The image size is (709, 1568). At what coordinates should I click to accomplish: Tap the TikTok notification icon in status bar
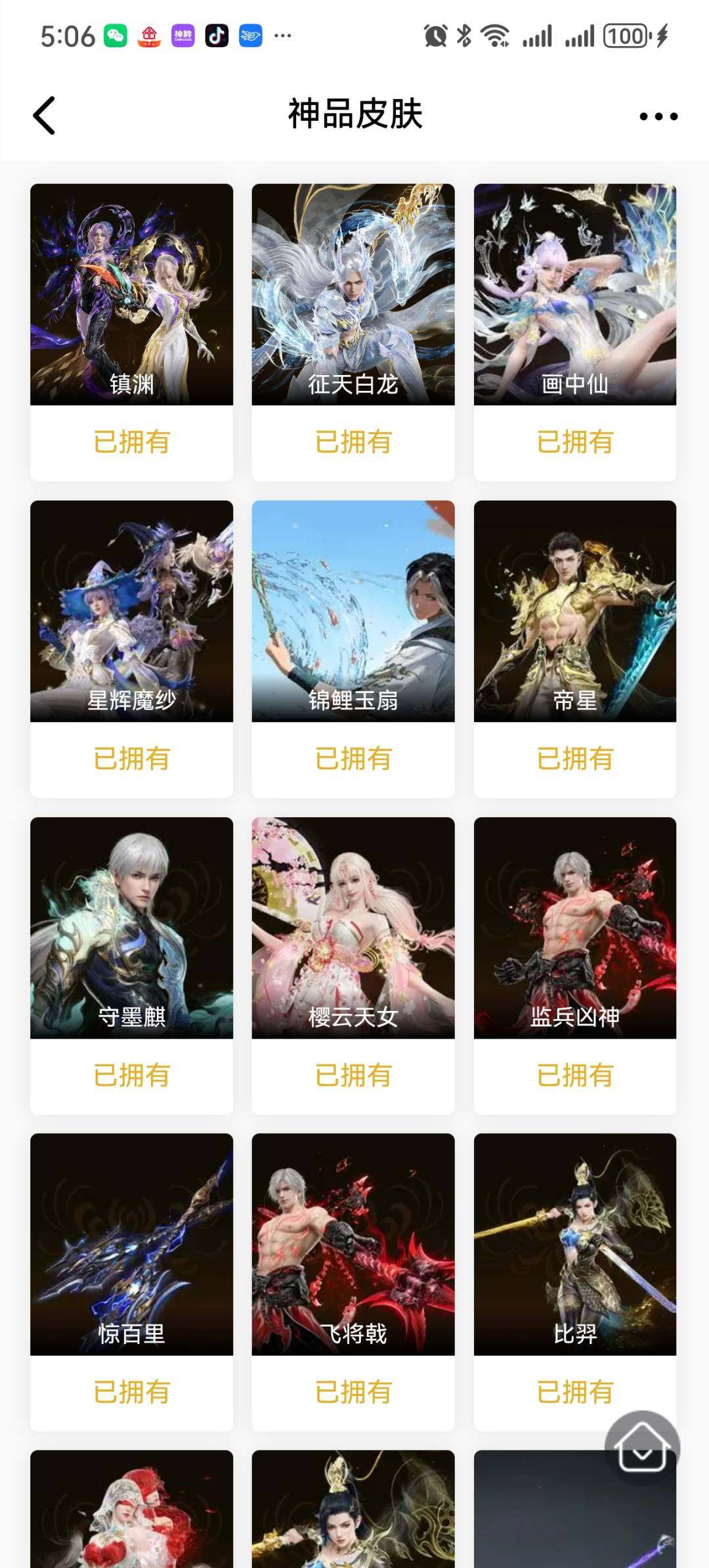tap(217, 35)
